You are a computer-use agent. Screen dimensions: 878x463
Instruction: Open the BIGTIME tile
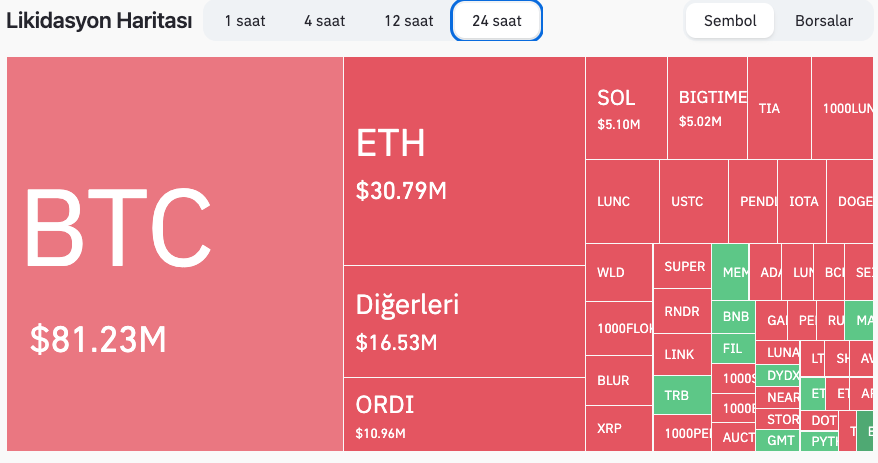click(x=707, y=108)
